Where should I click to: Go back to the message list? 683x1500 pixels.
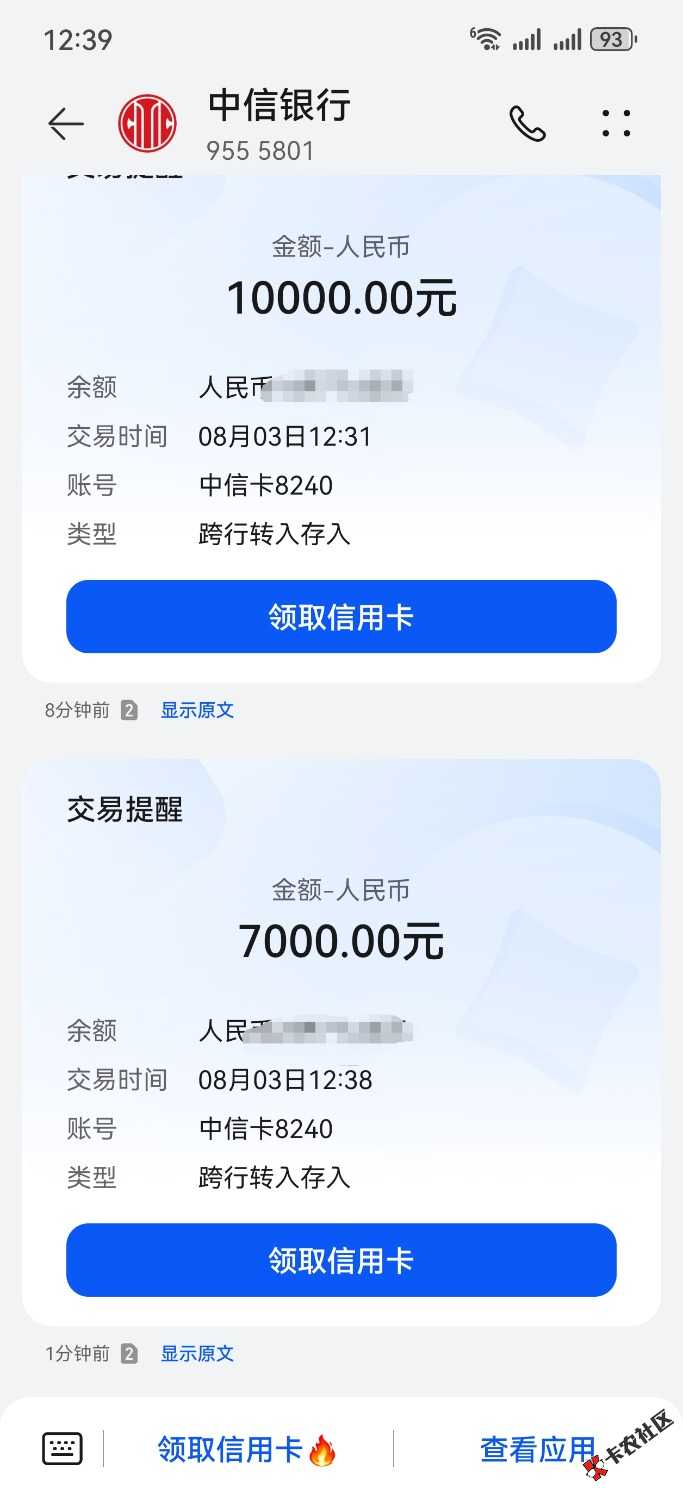66,124
